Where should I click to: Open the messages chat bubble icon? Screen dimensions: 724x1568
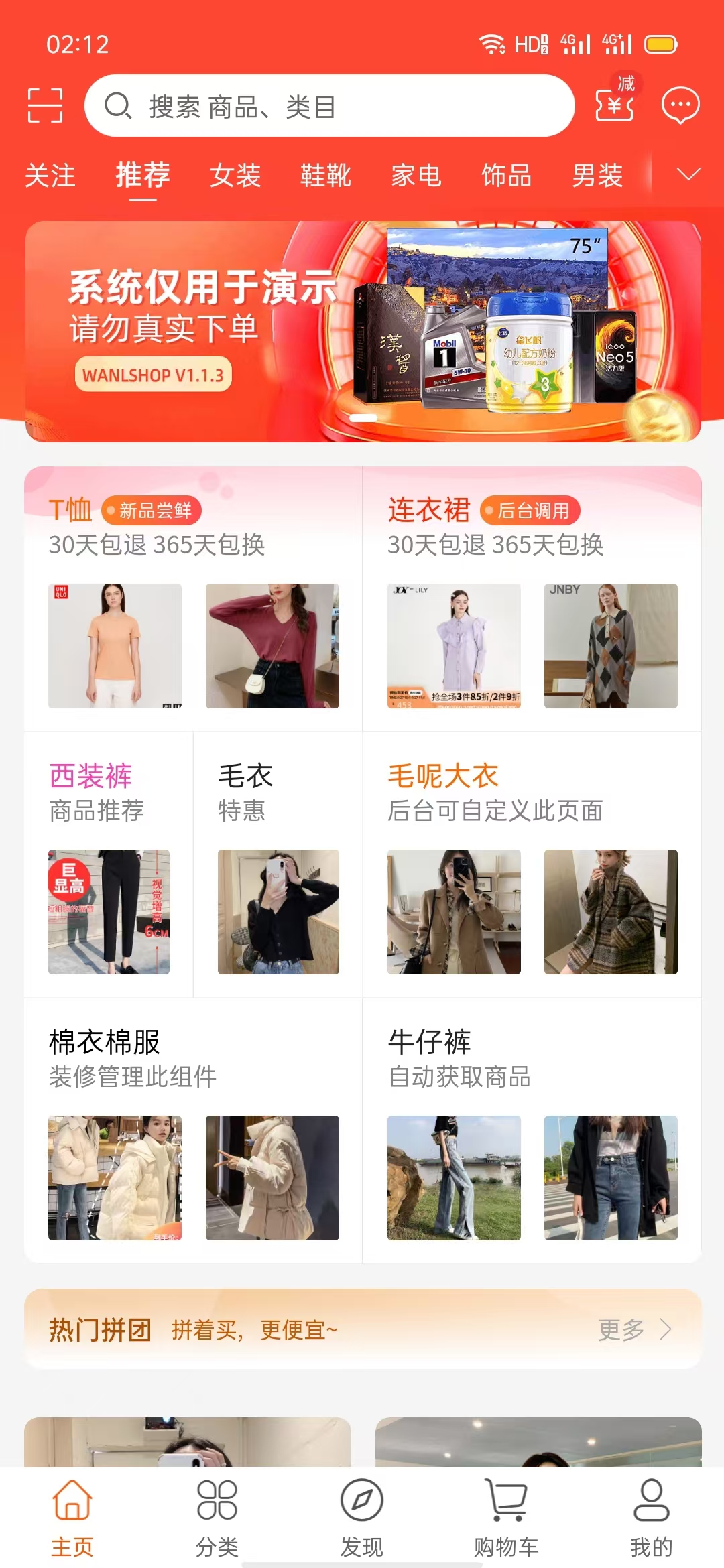pos(680,105)
